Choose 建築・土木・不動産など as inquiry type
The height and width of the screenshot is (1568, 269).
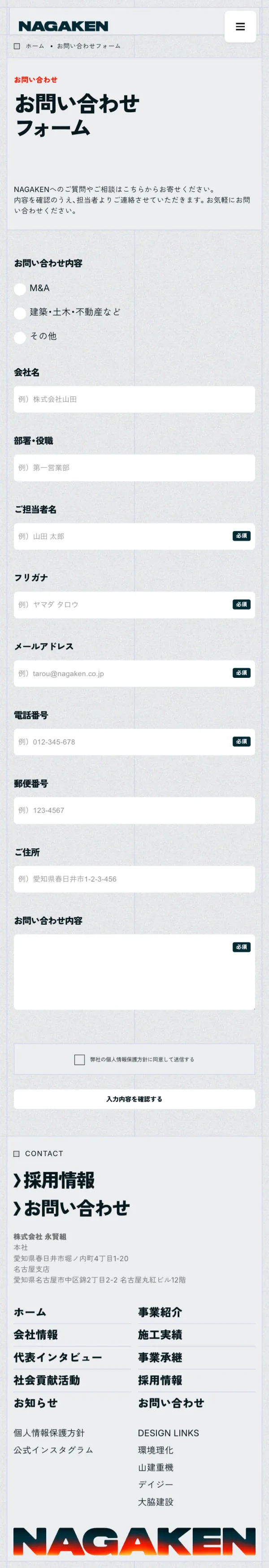click(20, 313)
